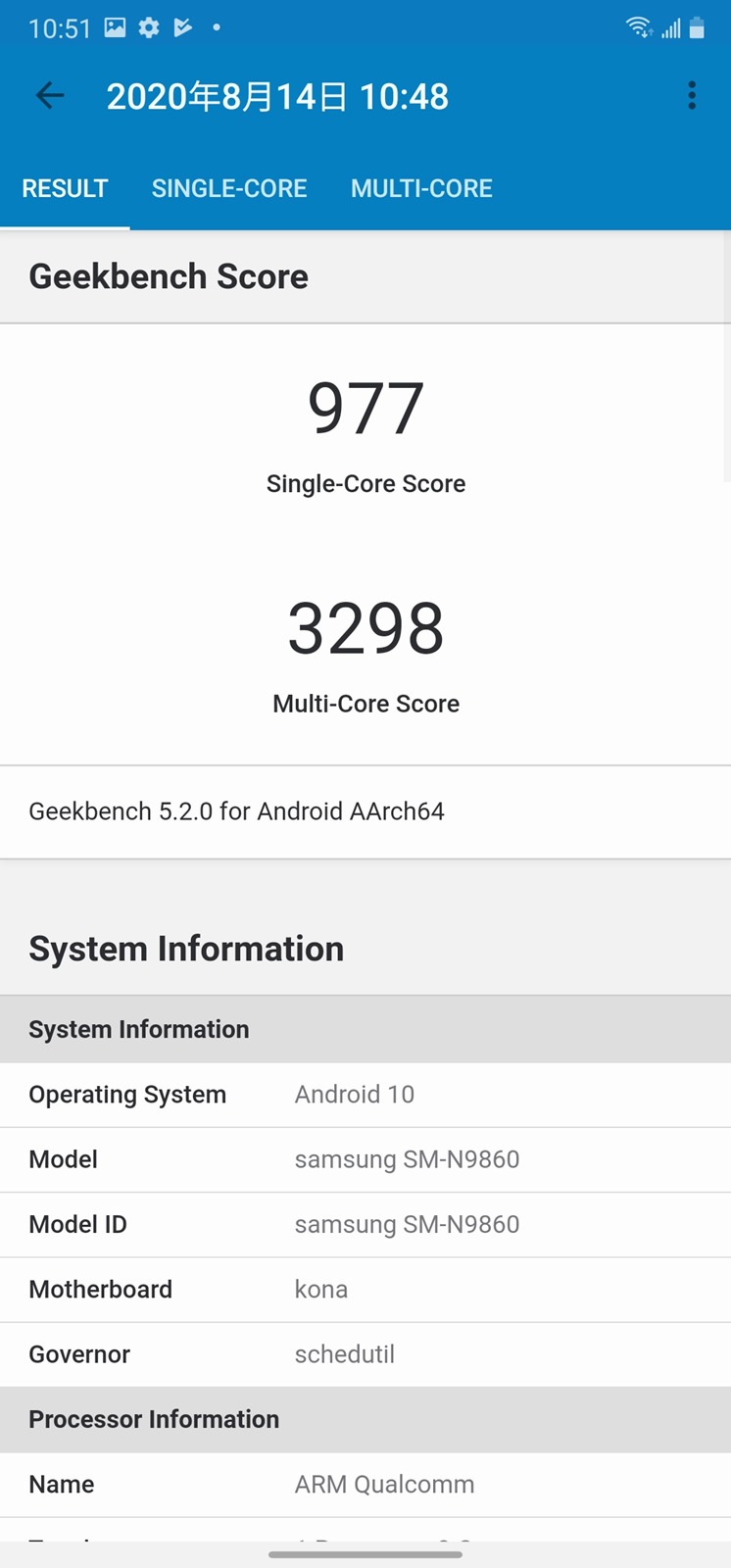Switch to the MULTI-CORE tab
731x1568 pixels.
[x=421, y=188]
